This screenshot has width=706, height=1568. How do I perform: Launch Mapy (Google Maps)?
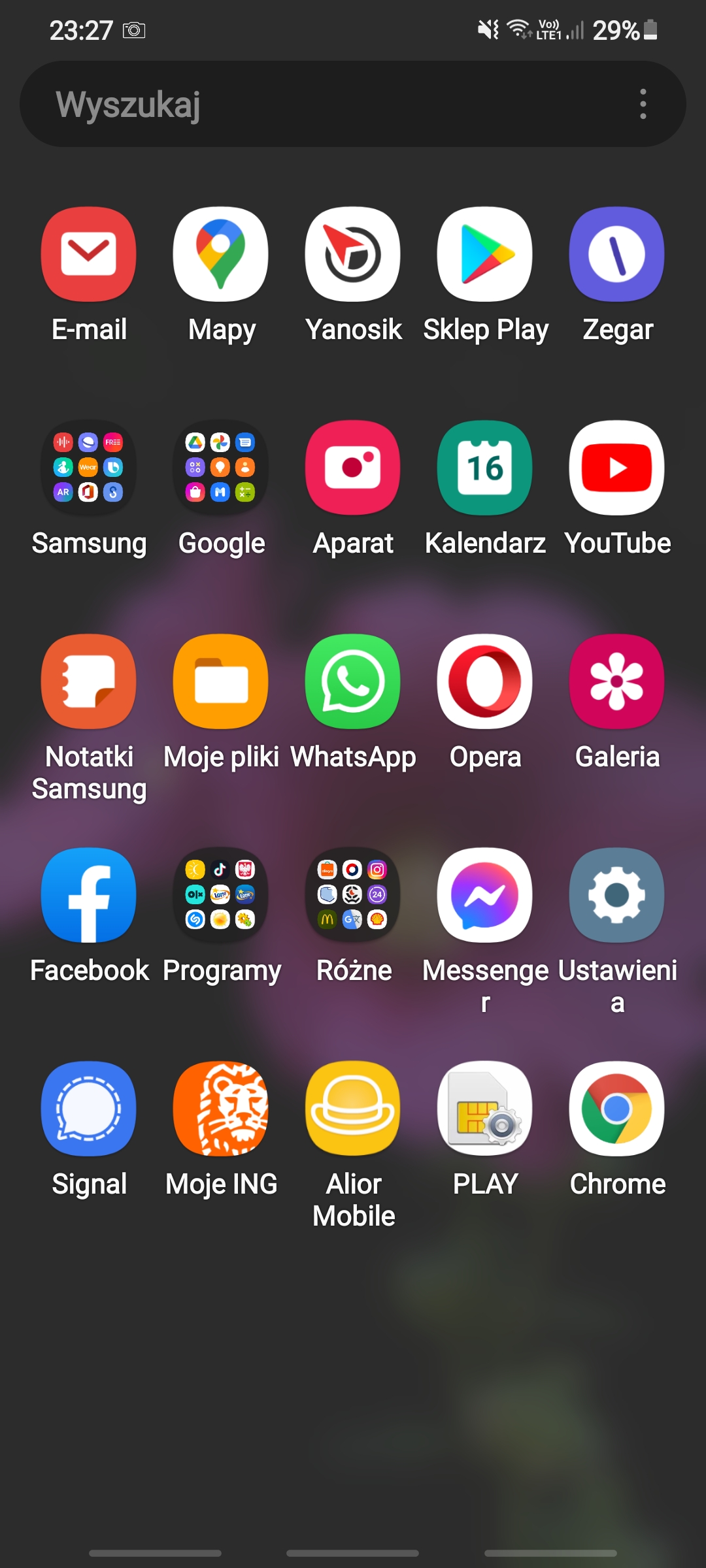(x=221, y=255)
